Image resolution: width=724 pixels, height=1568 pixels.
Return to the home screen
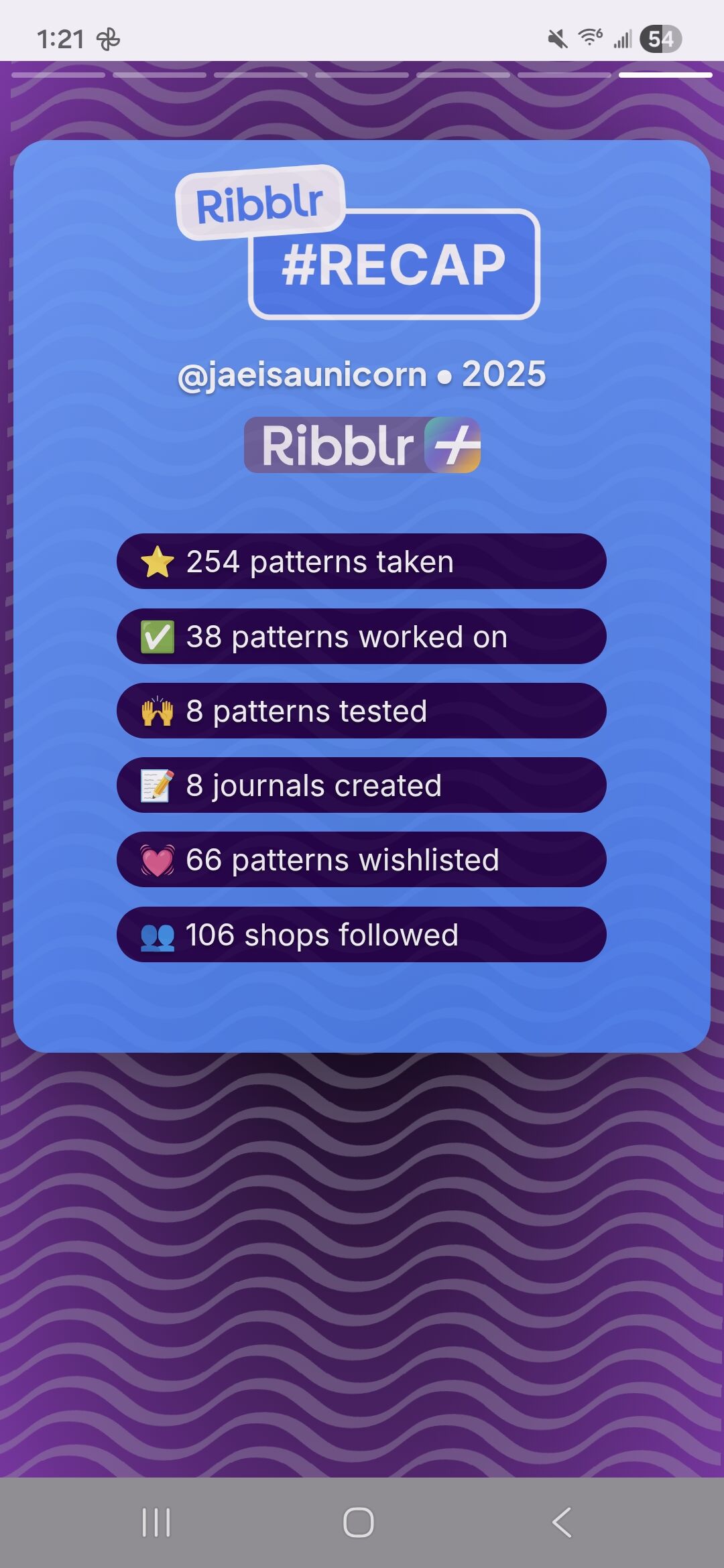(359, 1522)
